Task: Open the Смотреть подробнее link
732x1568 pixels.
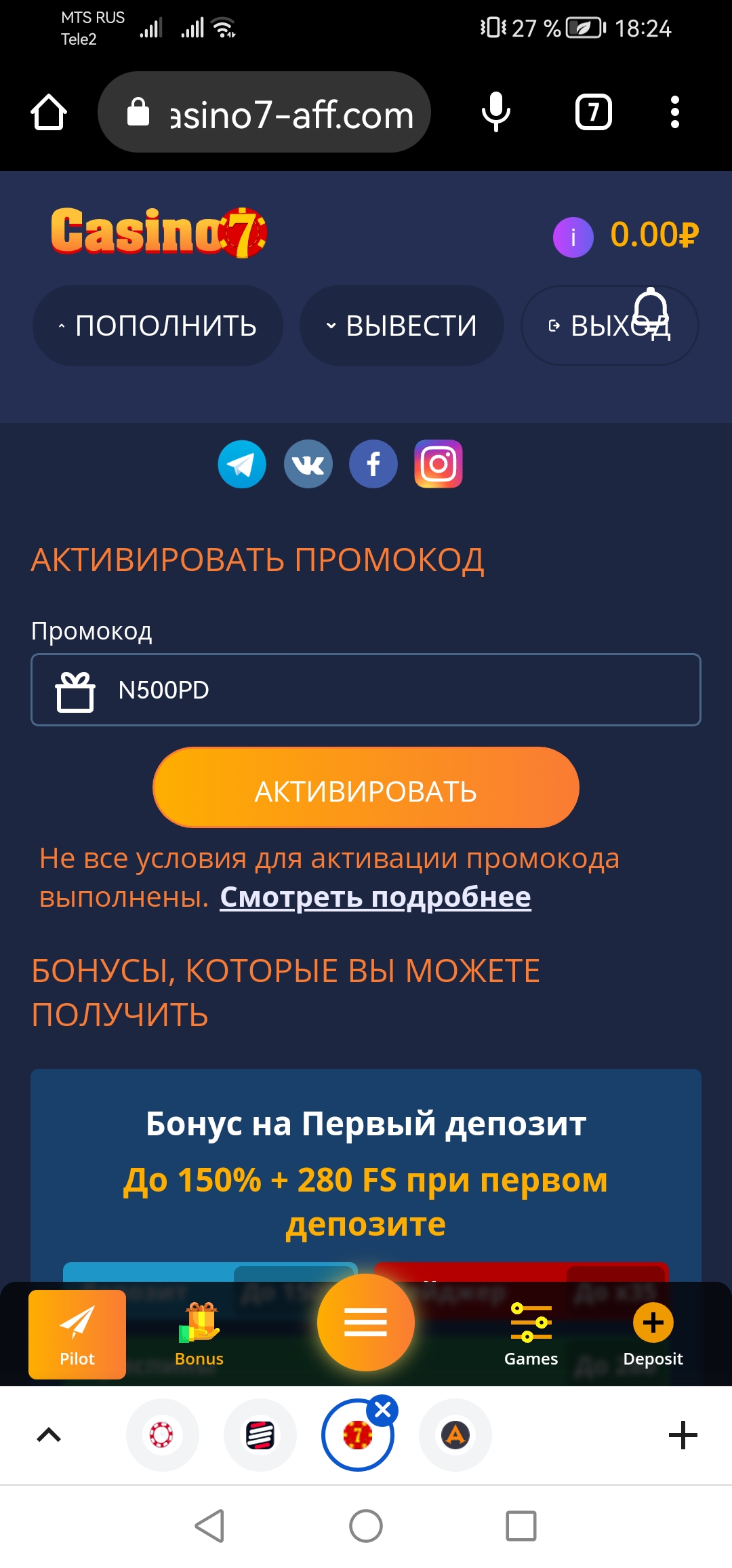Action: [x=375, y=897]
